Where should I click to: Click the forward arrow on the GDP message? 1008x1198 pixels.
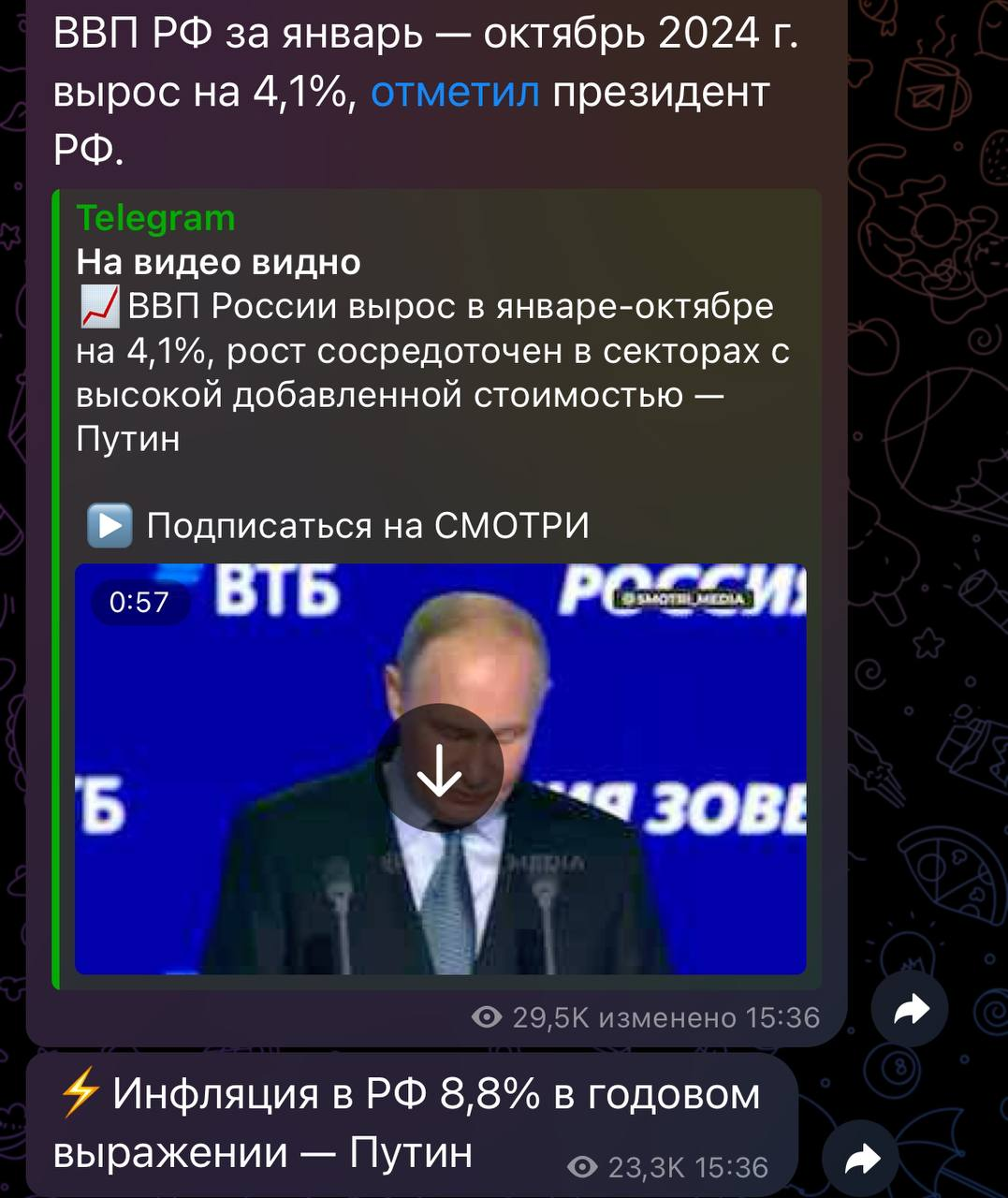point(912,1009)
